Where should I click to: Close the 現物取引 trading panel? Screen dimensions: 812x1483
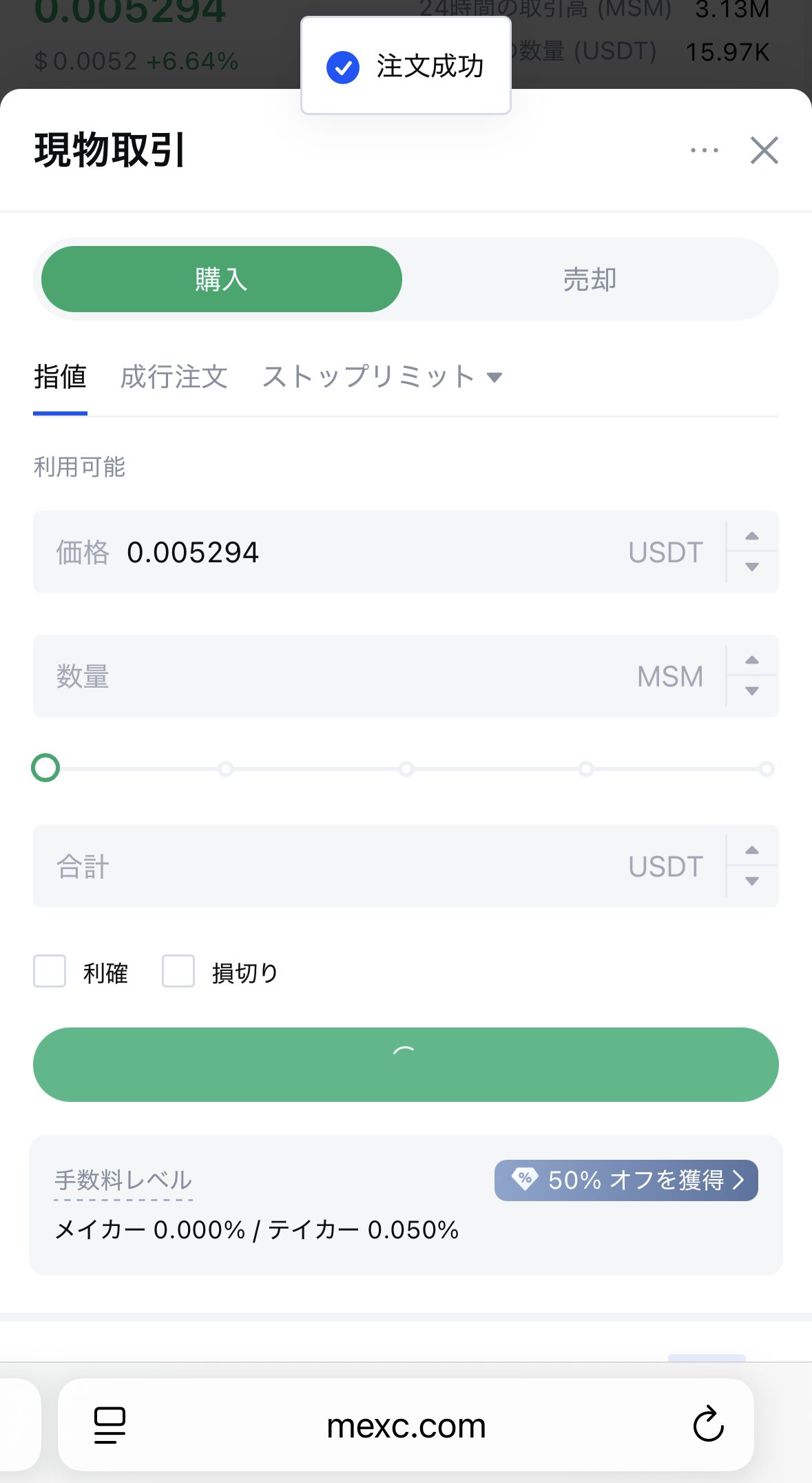coord(764,150)
